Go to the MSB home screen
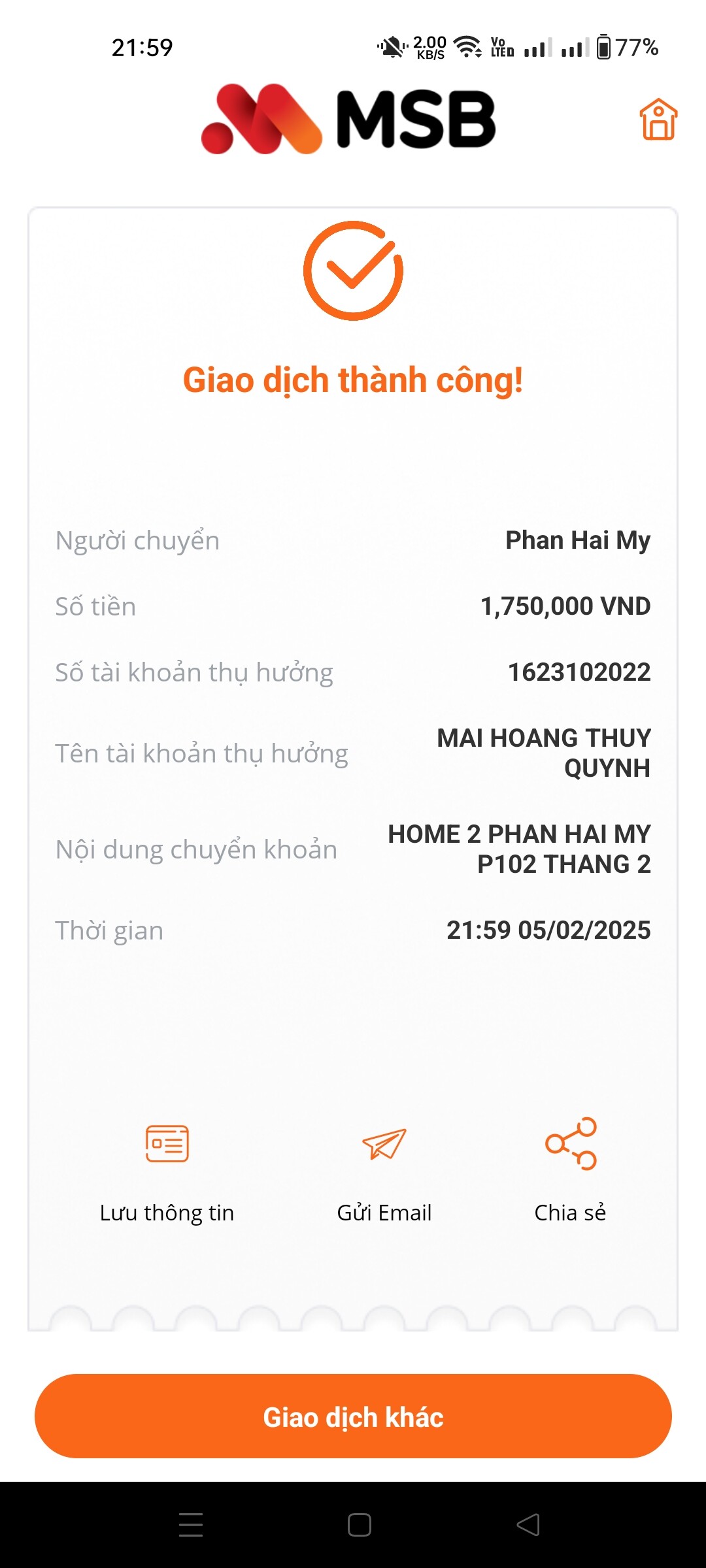The width and height of the screenshot is (706, 1568). (658, 120)
